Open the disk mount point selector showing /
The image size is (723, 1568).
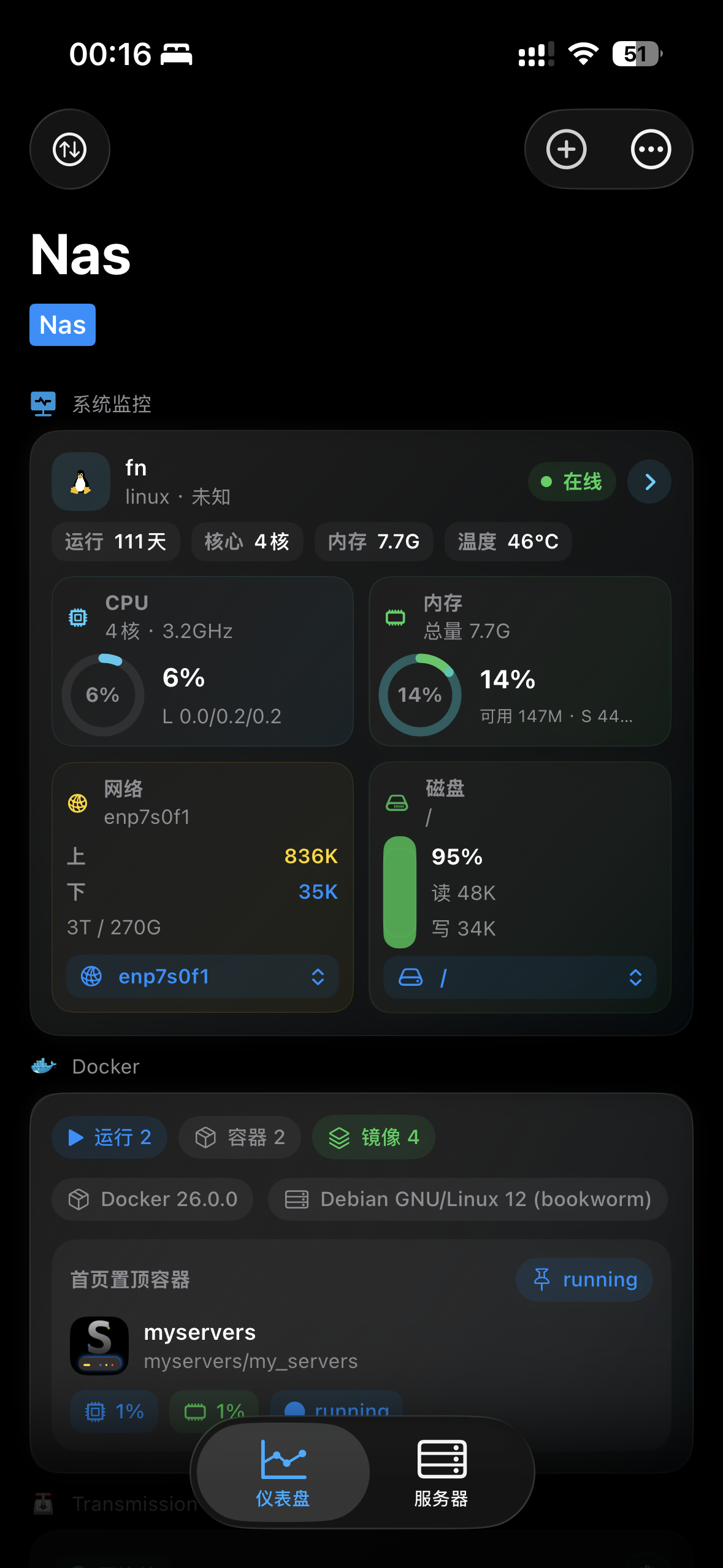[519, 978]
